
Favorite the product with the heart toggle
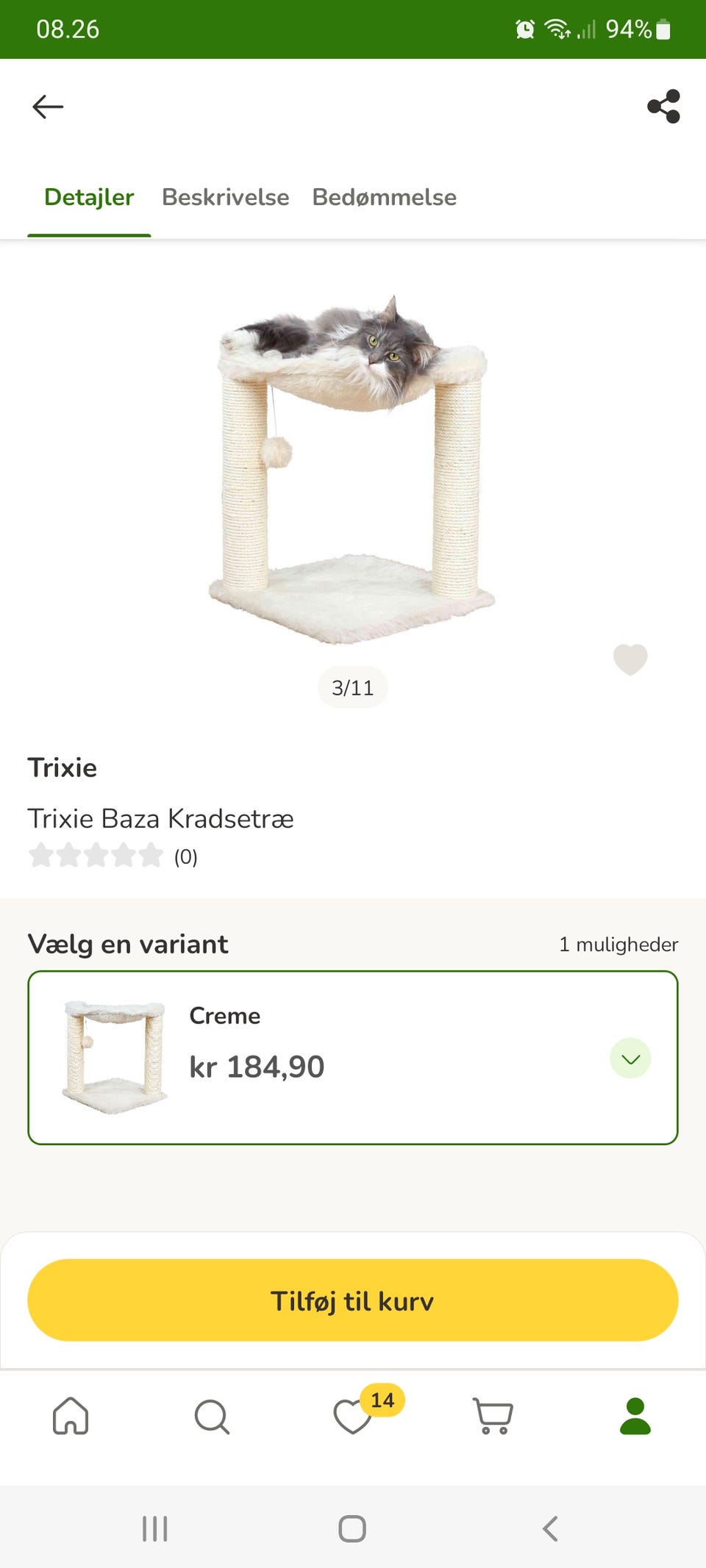(x=630, y=659)
